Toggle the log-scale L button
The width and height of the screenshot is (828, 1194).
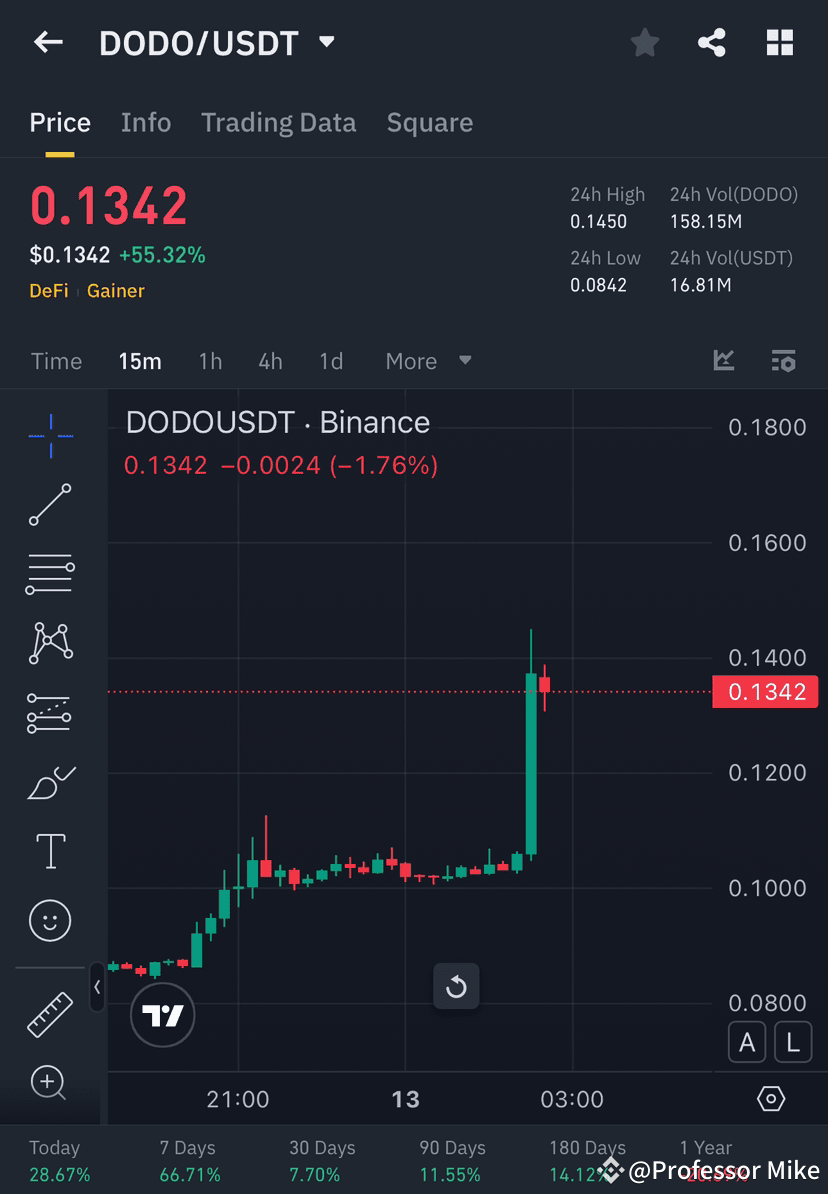tap(793, 1042)
